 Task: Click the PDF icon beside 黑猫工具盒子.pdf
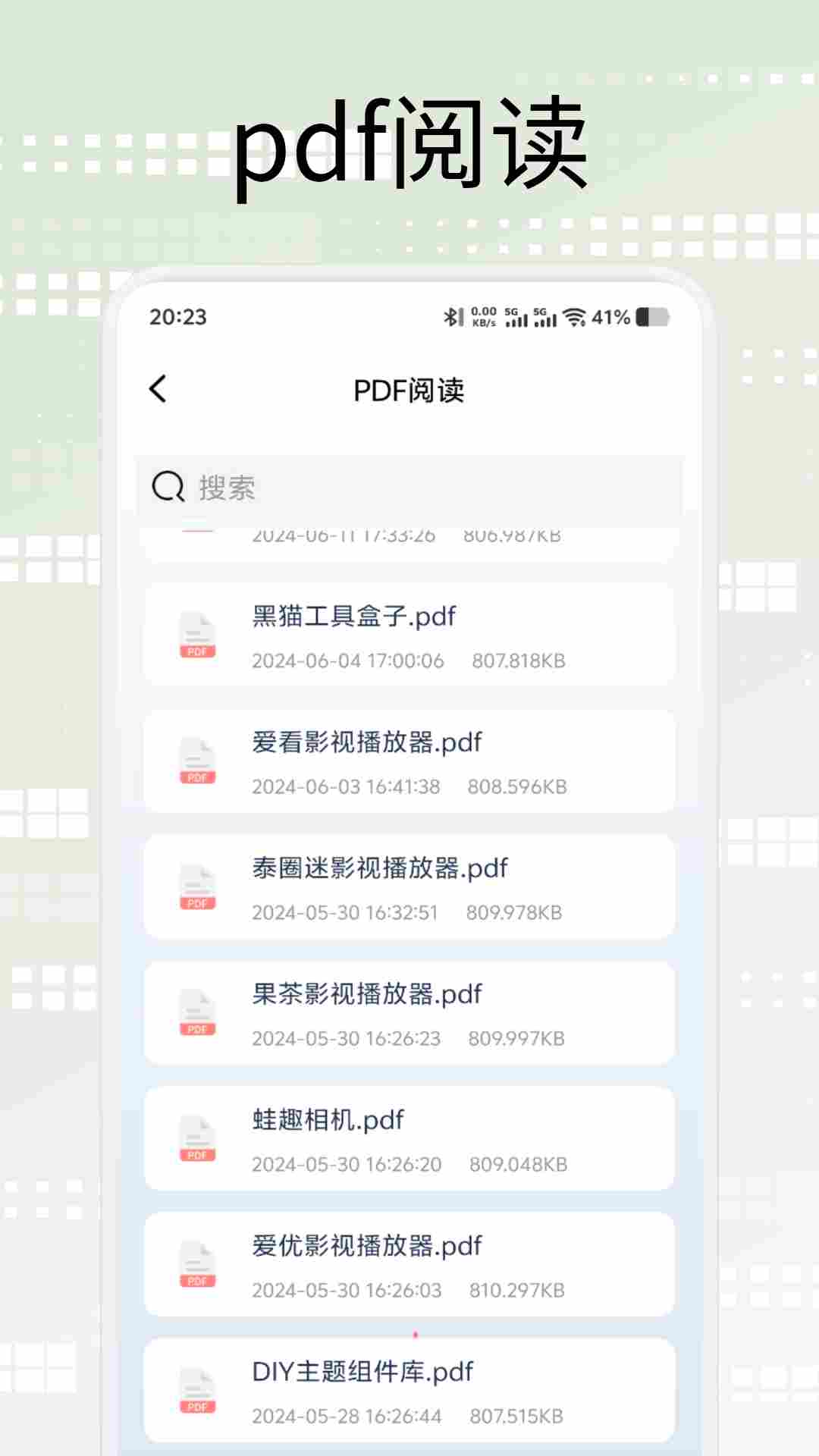(x=196, y=635)
